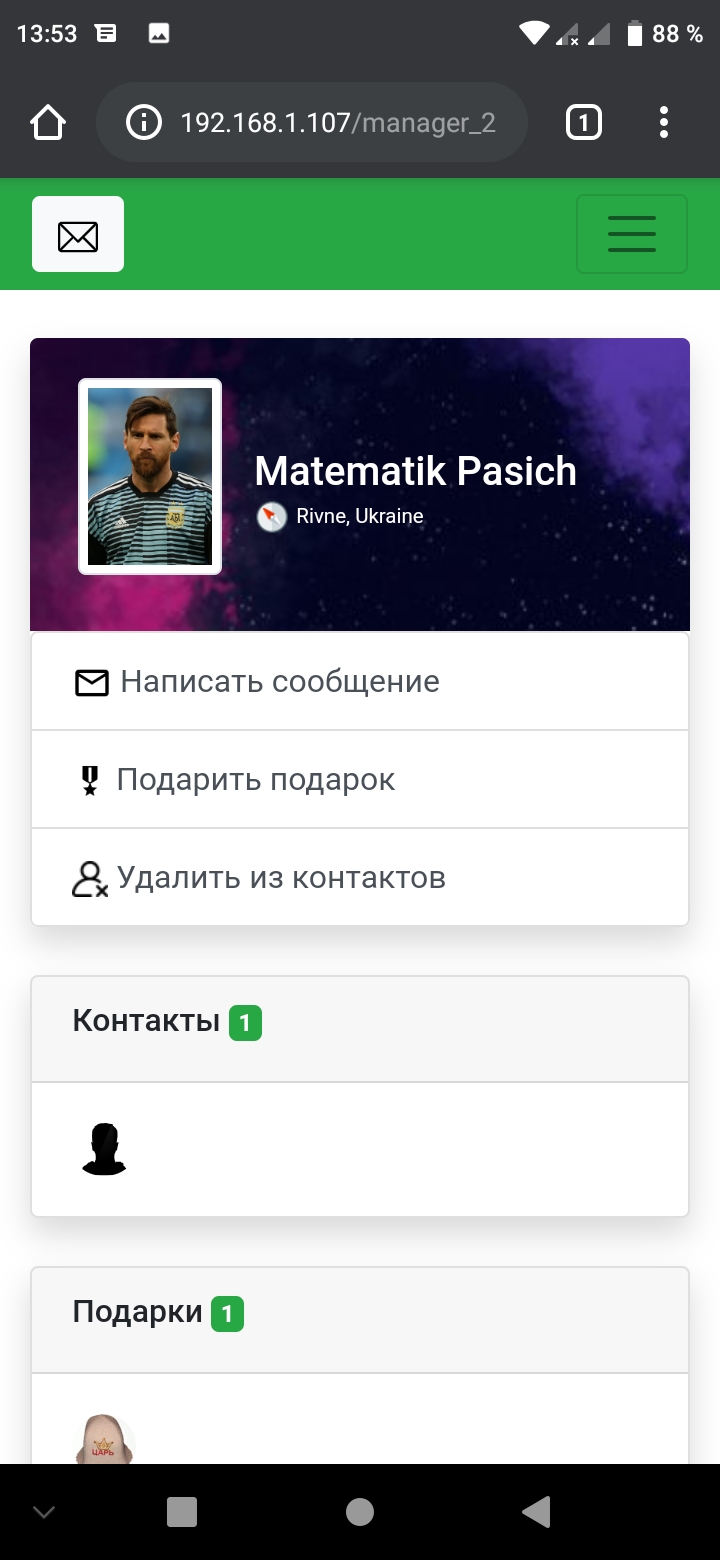Open the hamburger navigation menu
Viewport: 720px width, 1560px height.
tap(631, 235)
